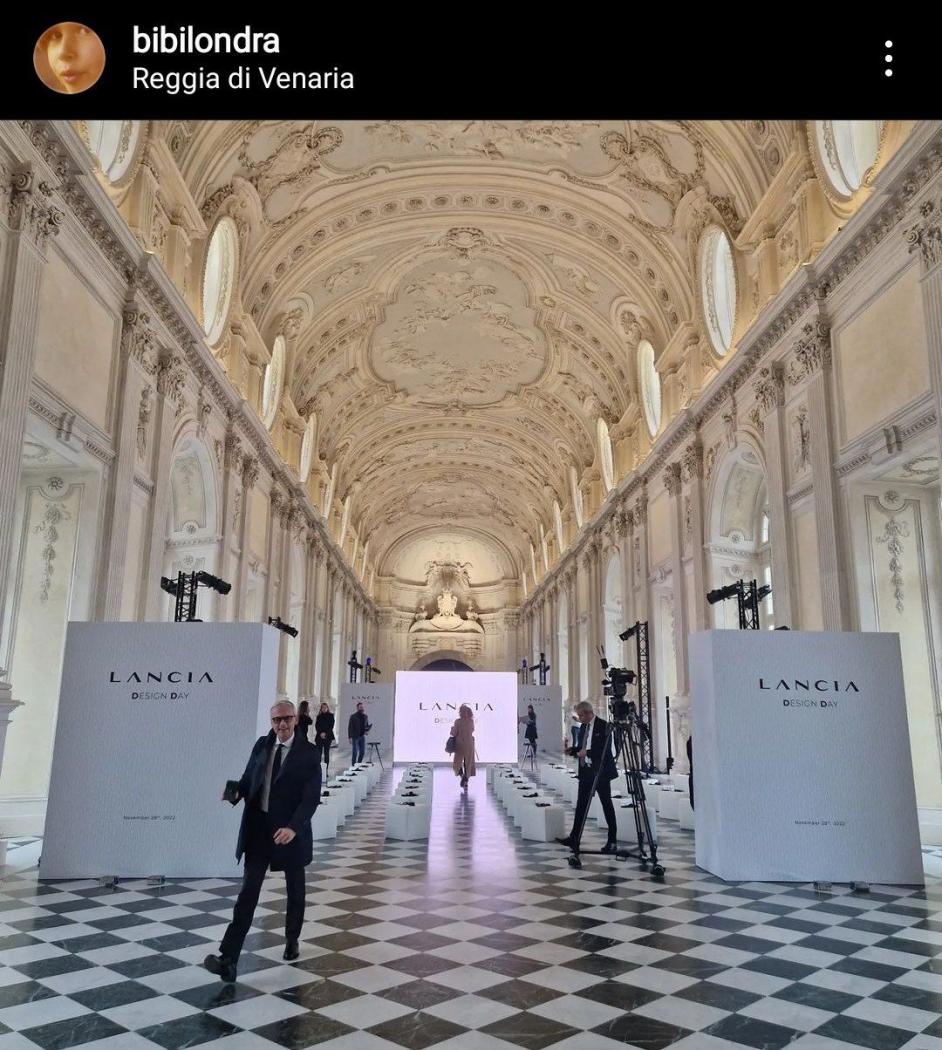Open the Reggia di Venaria location
The height and width of the screenshot is (1050, 942).
click(x=243, y=78)
